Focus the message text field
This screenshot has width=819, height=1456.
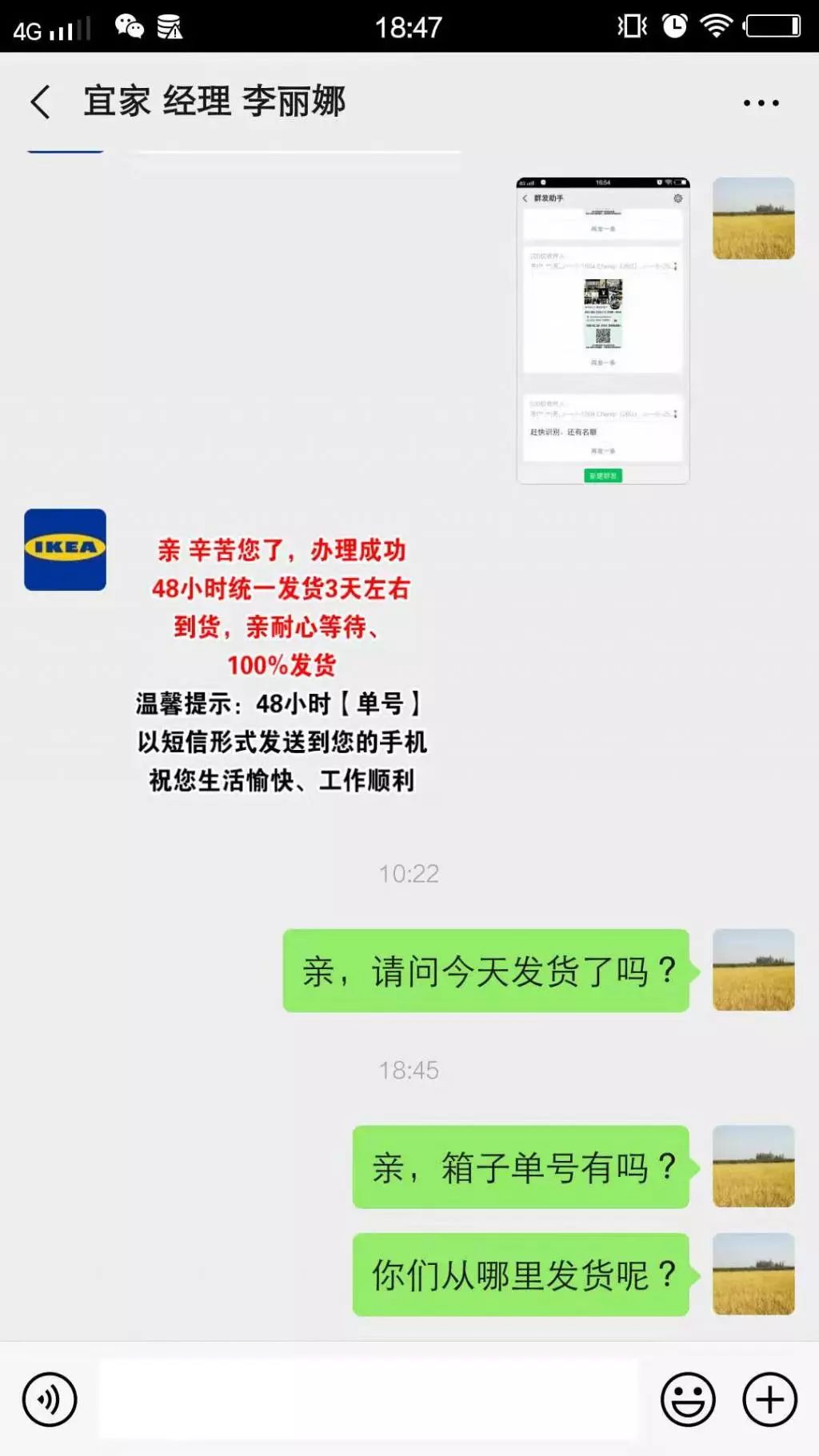pos(368,1400)
